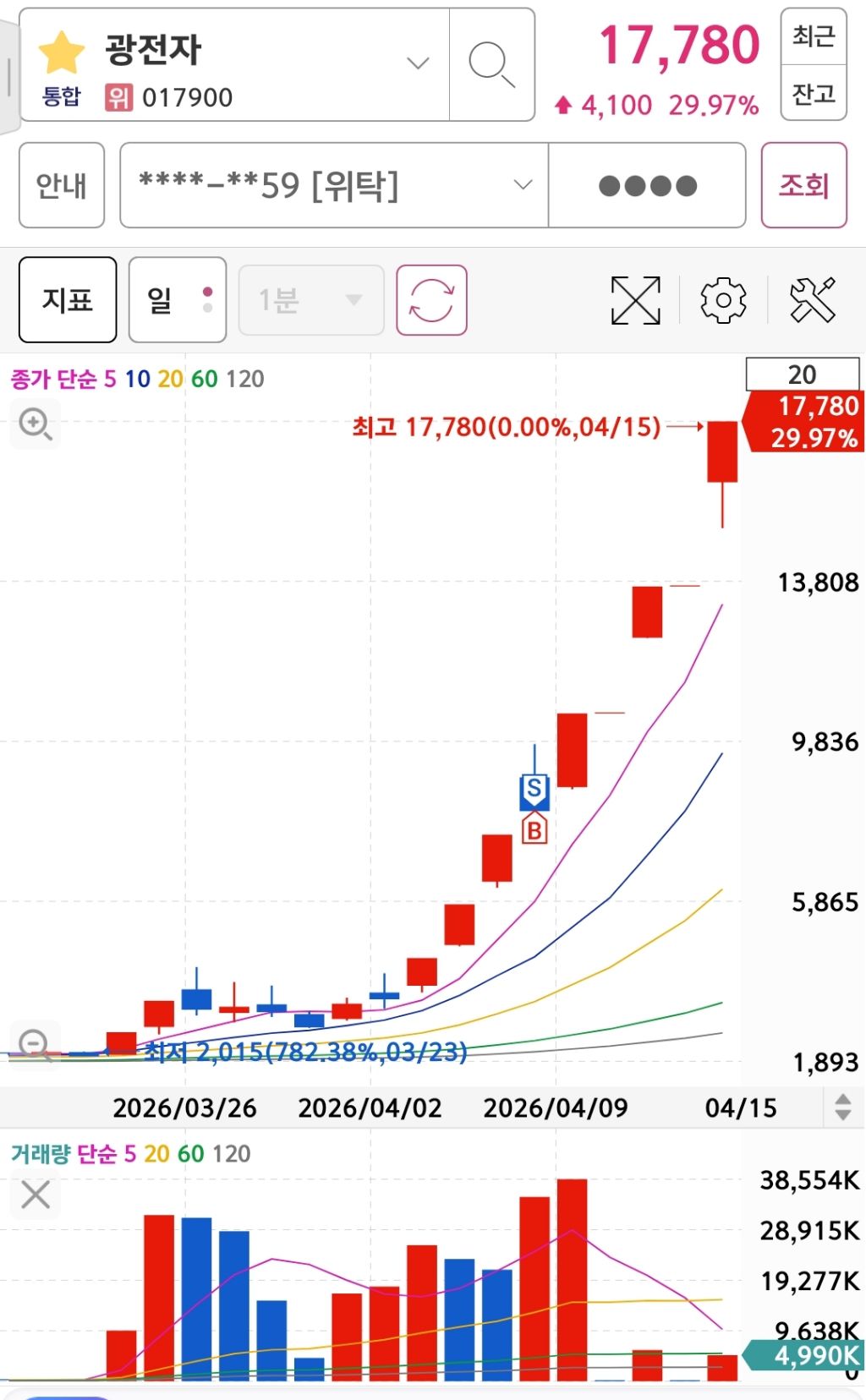The image size is (866, 1400).
Task: Zoom out of the price chart
Action: click(x=36, y=1046)
